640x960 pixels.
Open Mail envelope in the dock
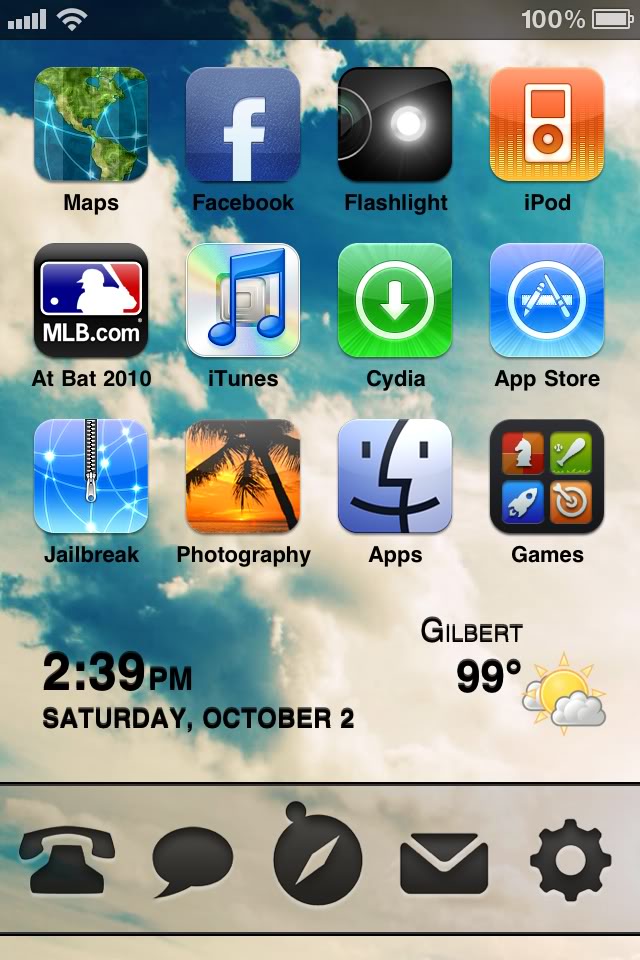[x=444, y=863]
